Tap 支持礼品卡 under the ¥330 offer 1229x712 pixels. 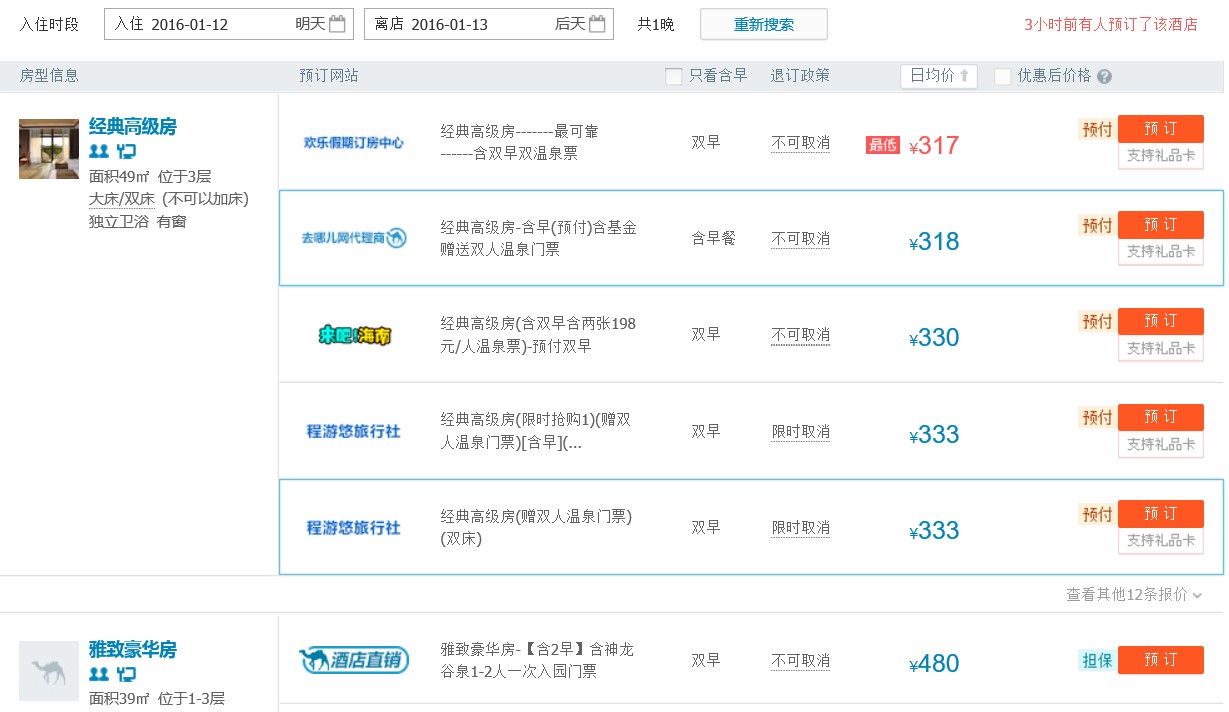(1160, 349)
